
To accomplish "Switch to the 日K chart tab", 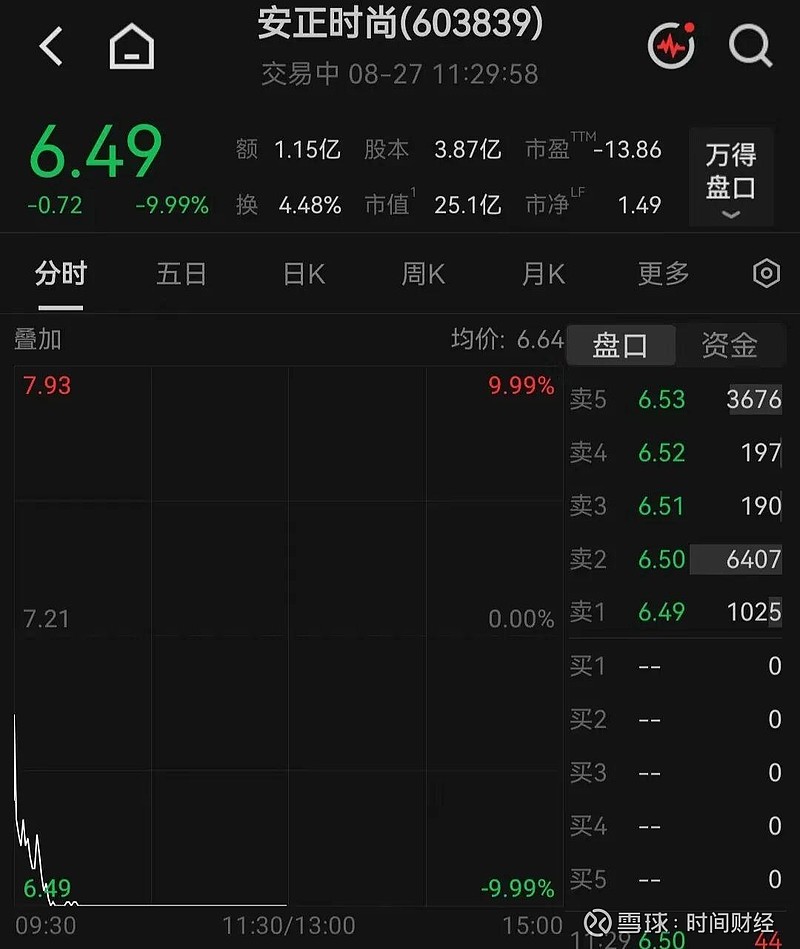I will [304, 274].
